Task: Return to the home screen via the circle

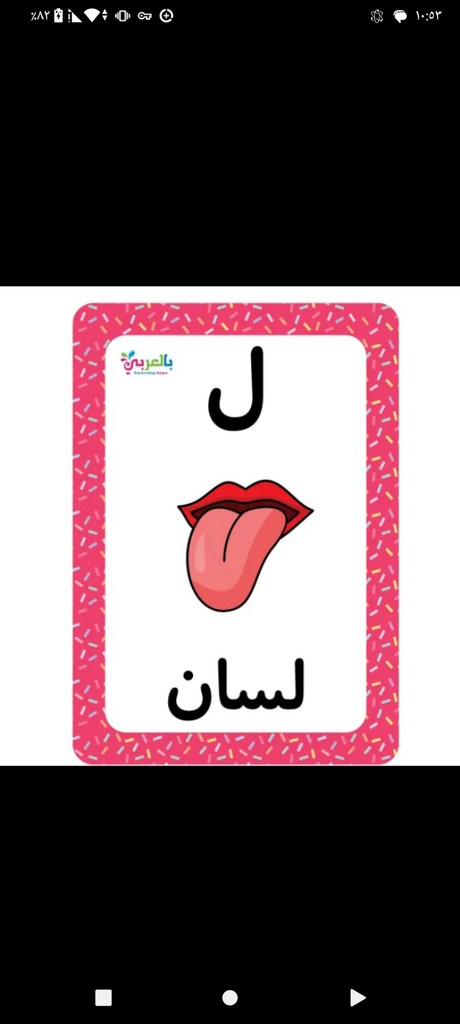Action: pyautogui.click(x=230, y=997)
